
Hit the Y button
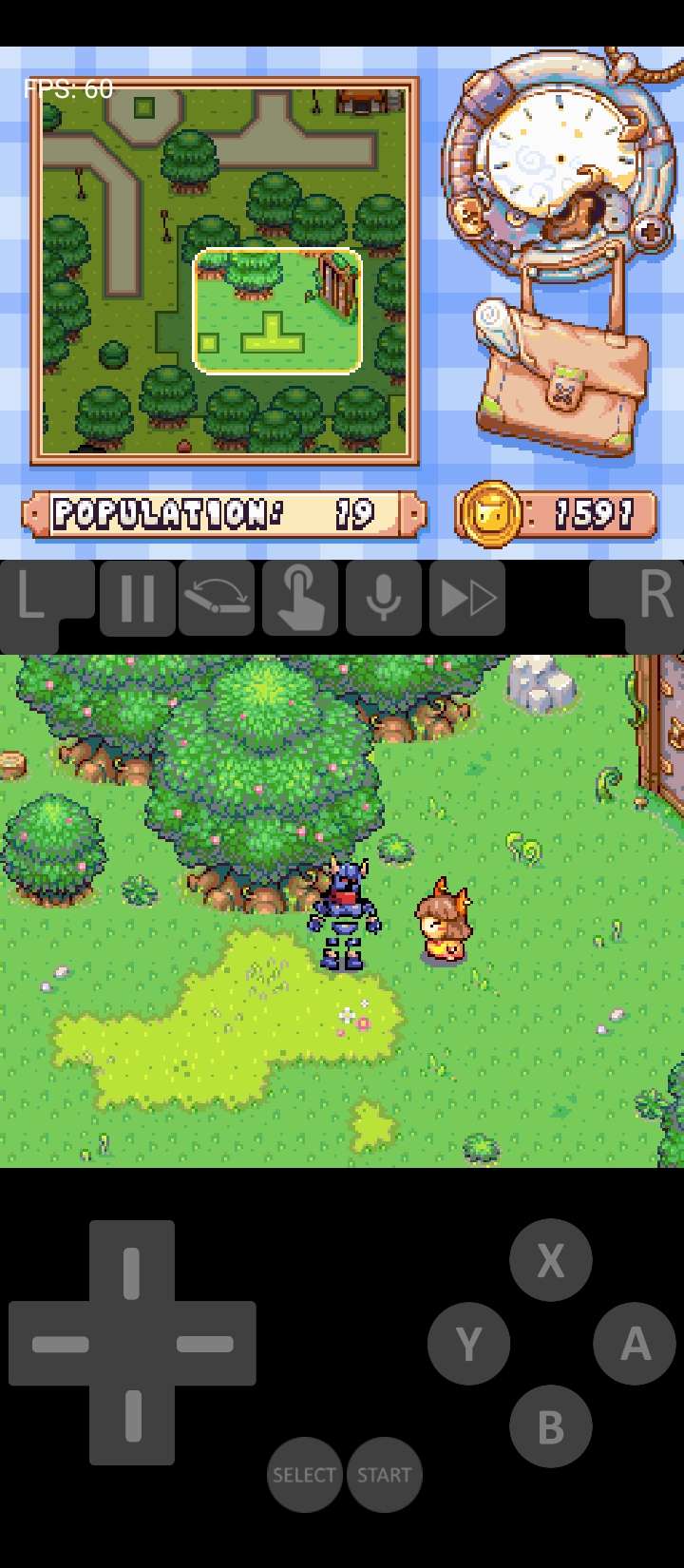tap(468, 1344)
